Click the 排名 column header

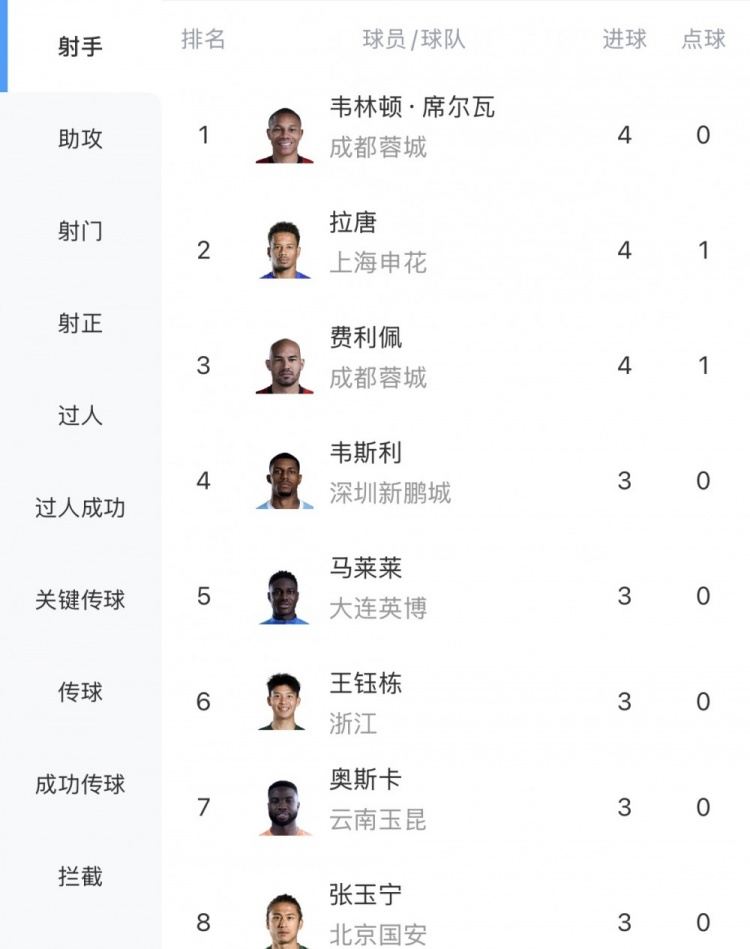pos(203,39)
